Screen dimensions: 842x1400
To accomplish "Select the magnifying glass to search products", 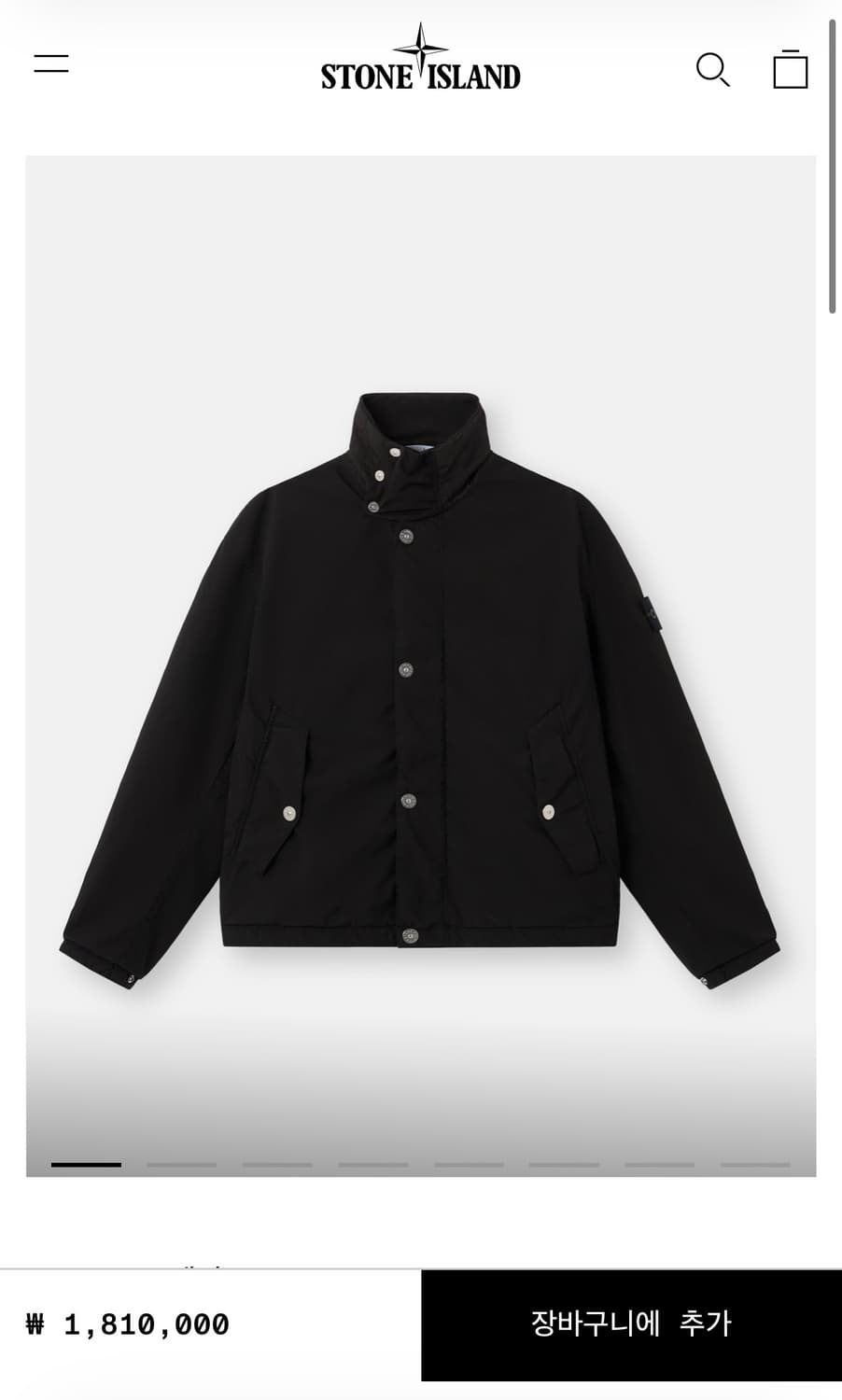I will tap(713, 68).
